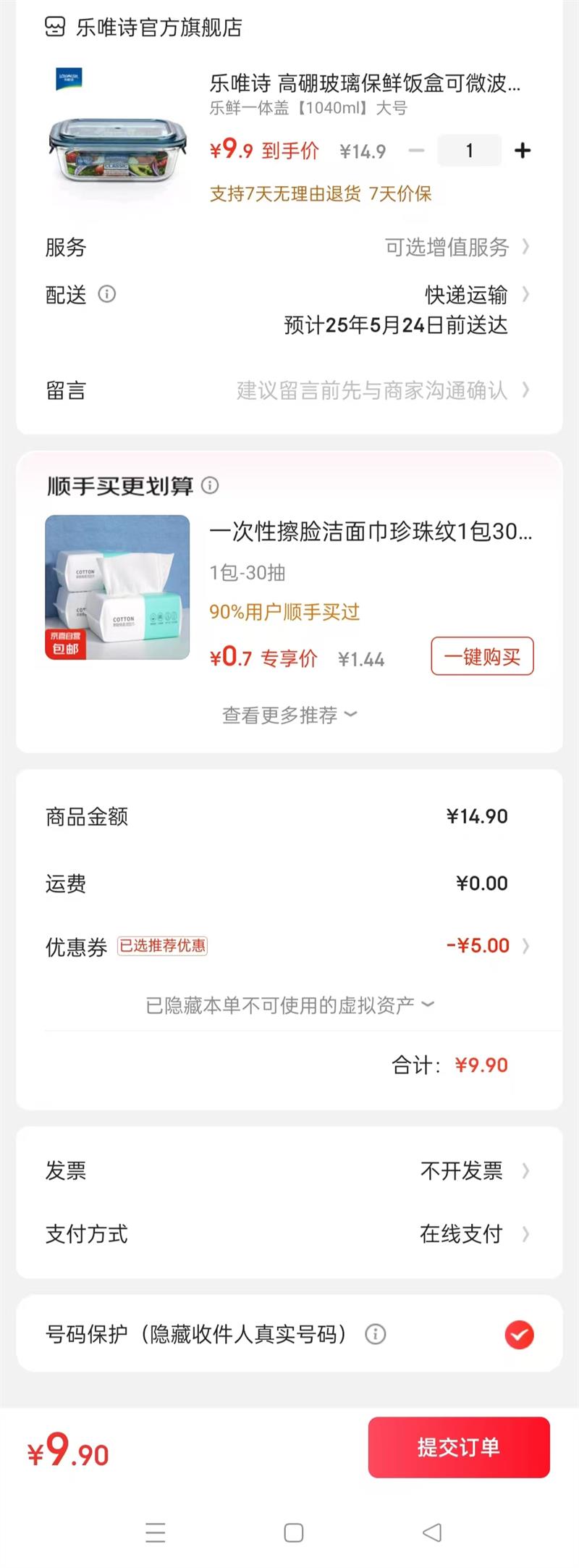The image size is (579, 1568).
Task: Decrease item quantity with the minus button
Action: coord(416,151)
